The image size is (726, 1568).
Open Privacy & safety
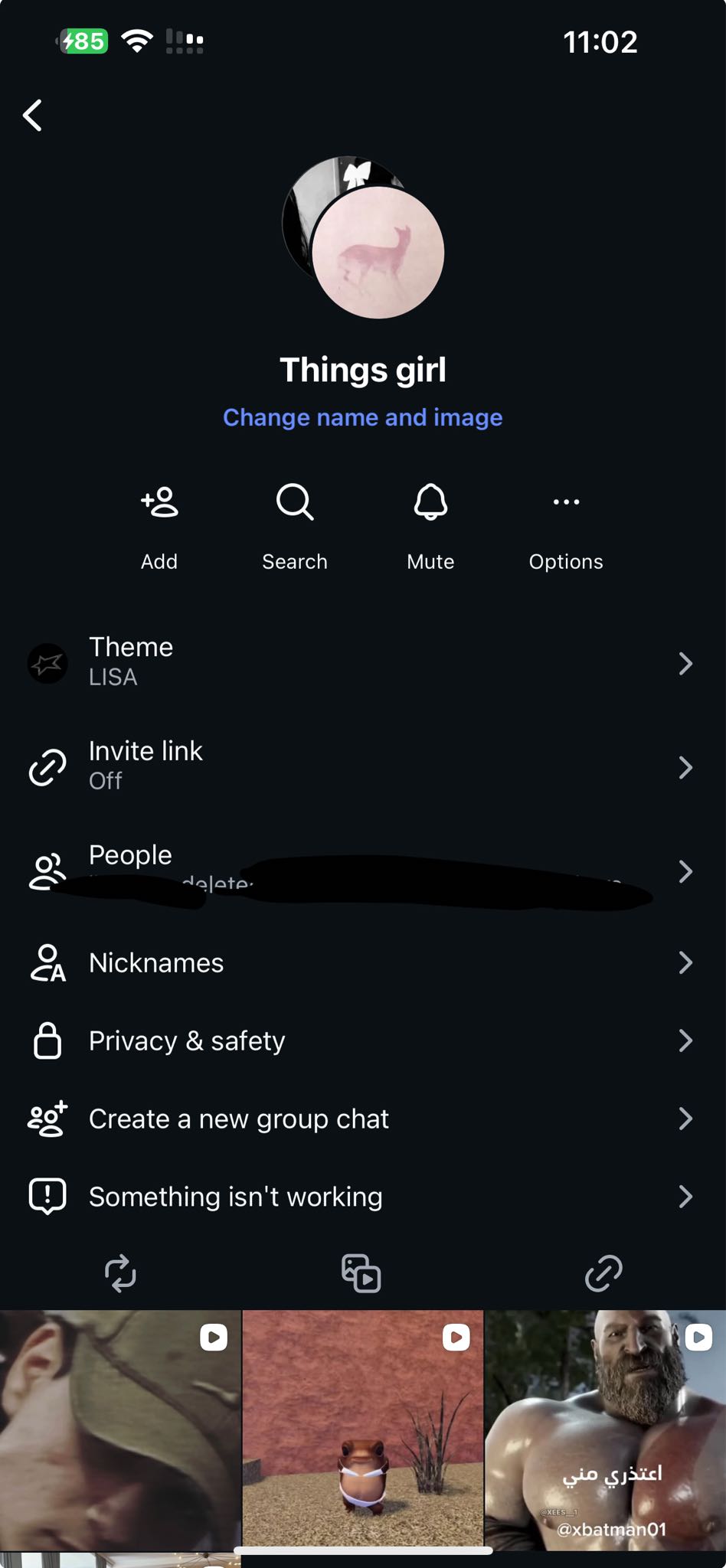tap(363, 1040)
